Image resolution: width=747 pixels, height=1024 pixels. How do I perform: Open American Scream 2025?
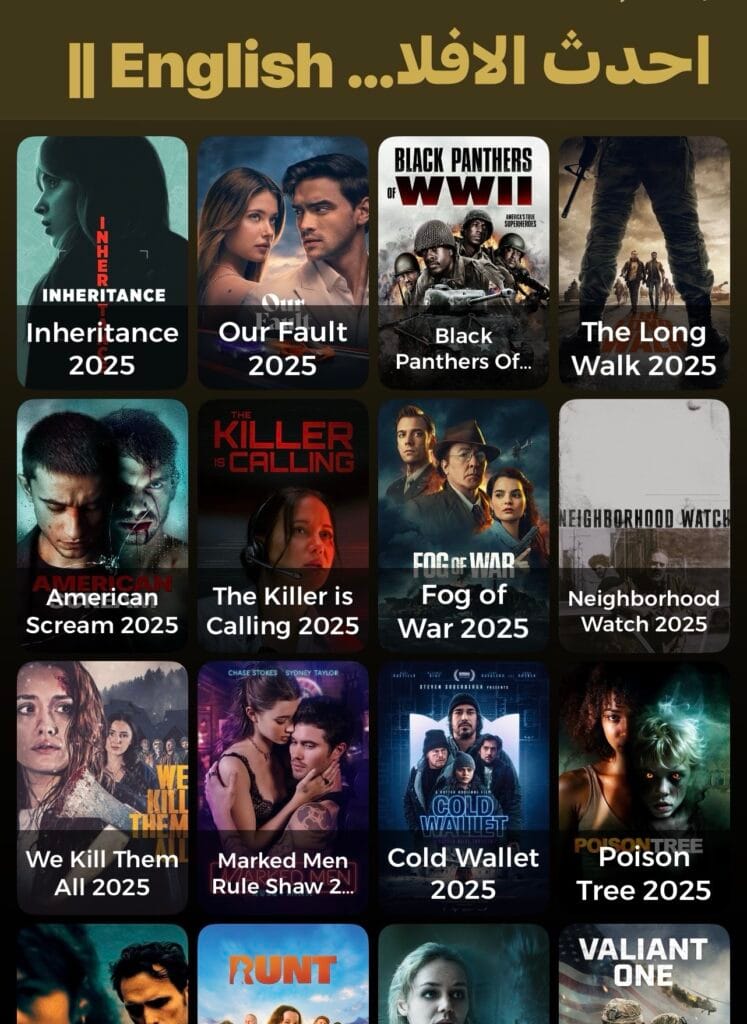click(x=102, y=525)
